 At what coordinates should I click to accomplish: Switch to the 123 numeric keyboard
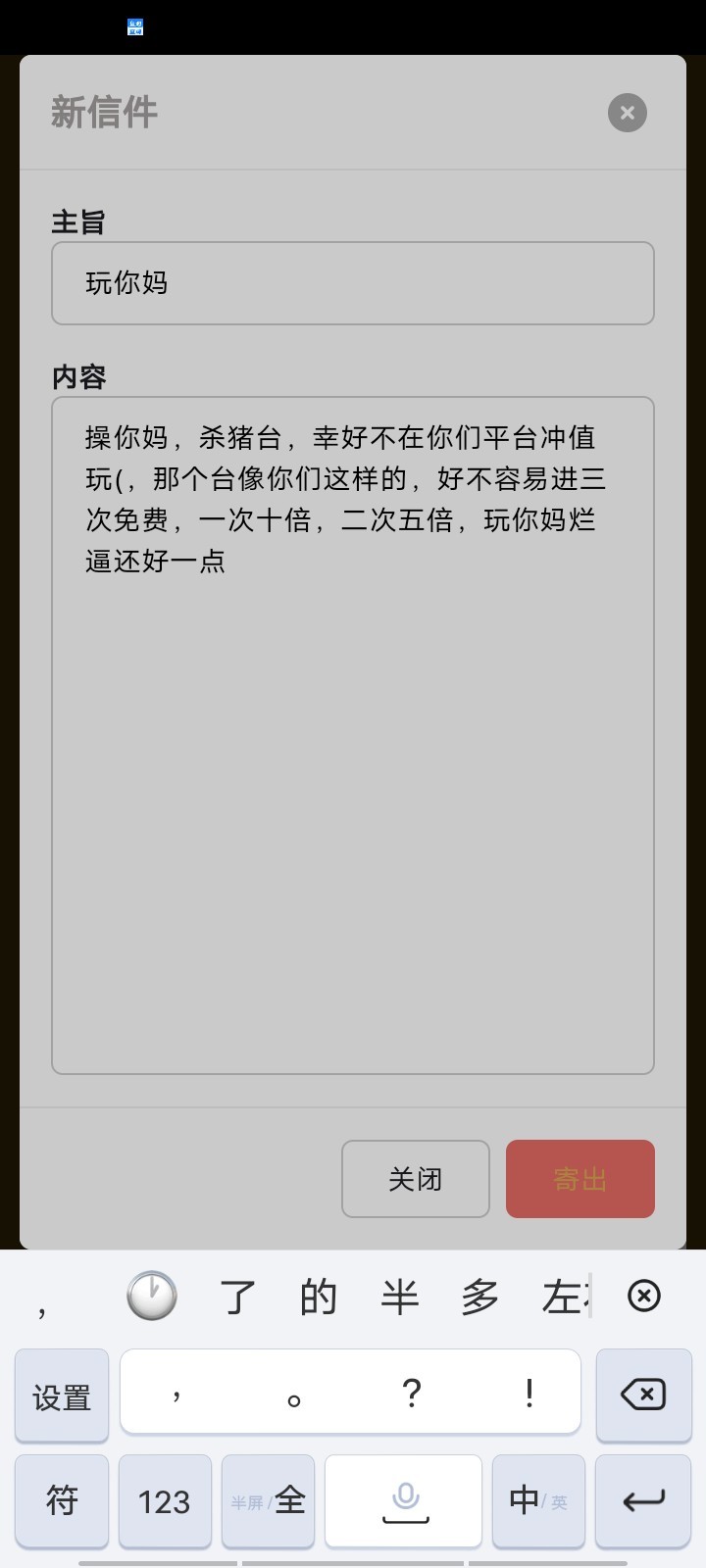coord(165,1500)
